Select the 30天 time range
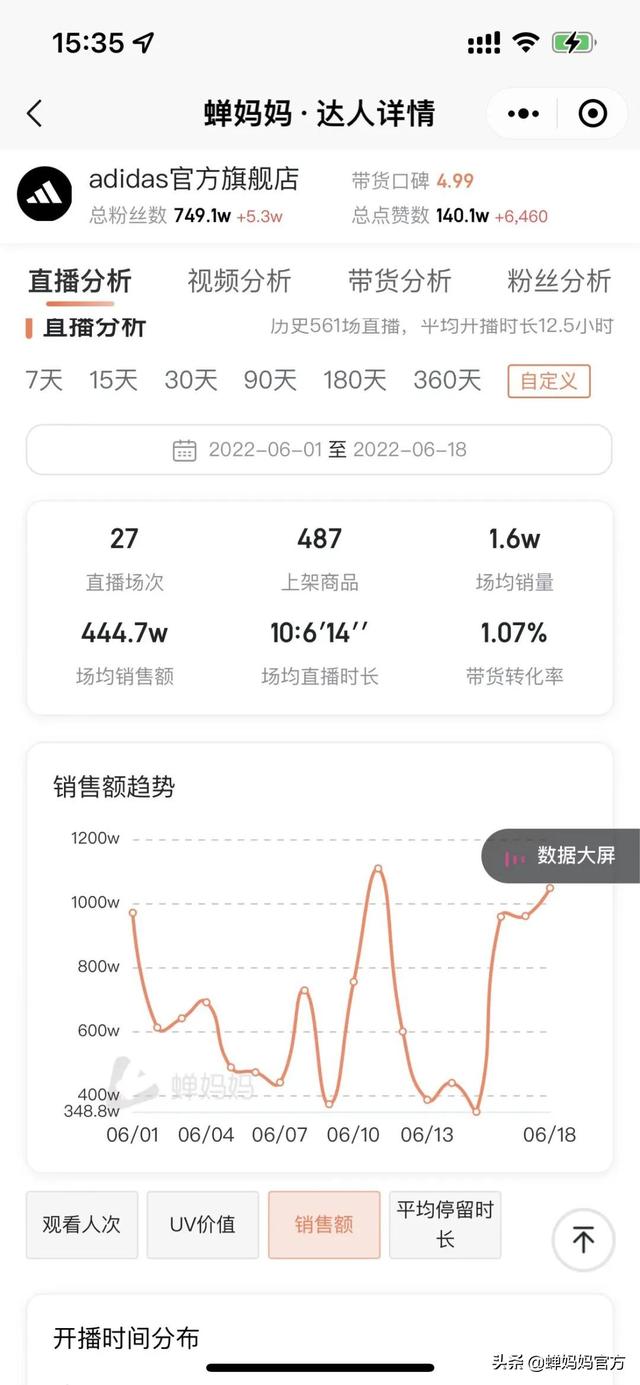Viewport: 640px width, 1385px height. point(191,380)
